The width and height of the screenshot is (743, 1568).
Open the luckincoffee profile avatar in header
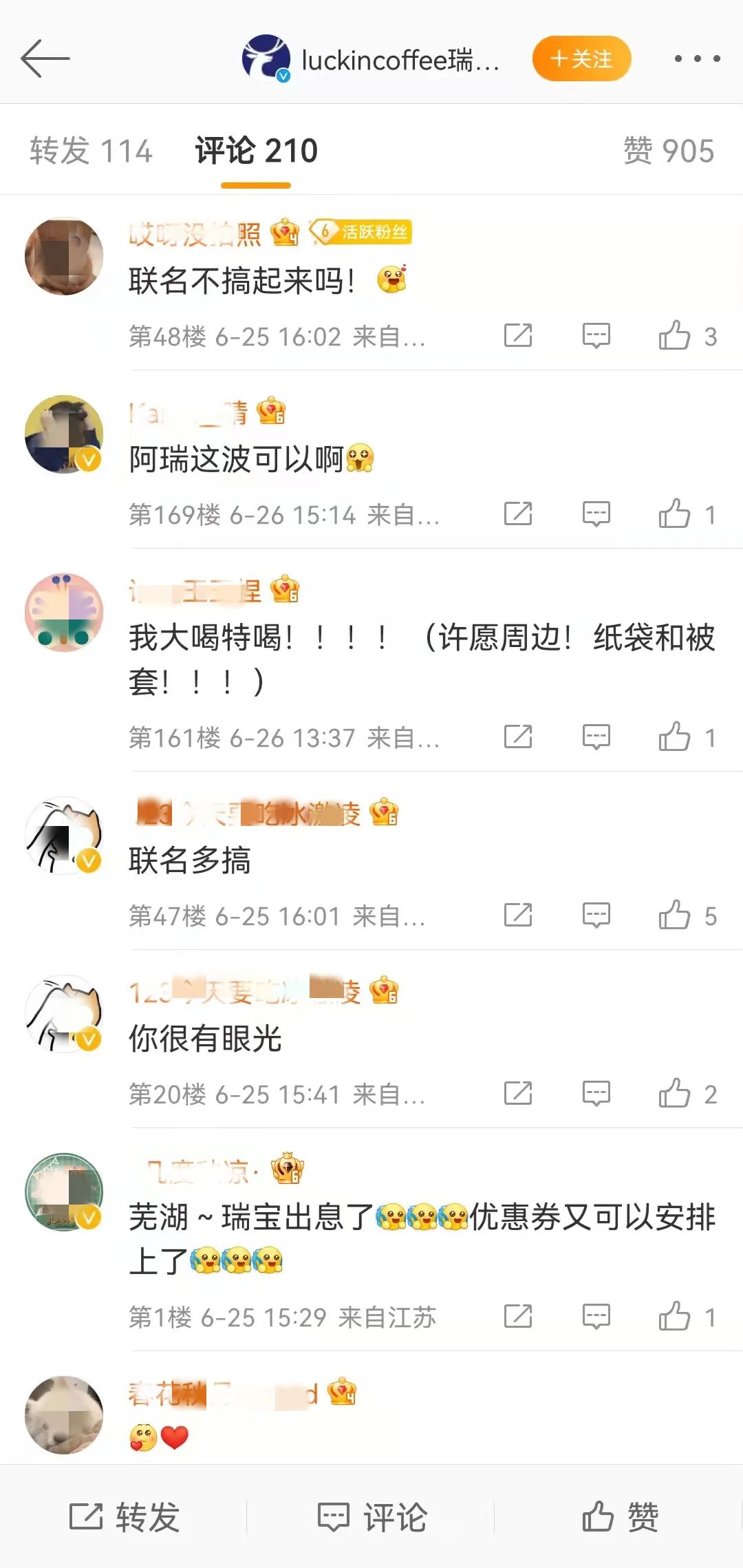(x=266, y=59)
